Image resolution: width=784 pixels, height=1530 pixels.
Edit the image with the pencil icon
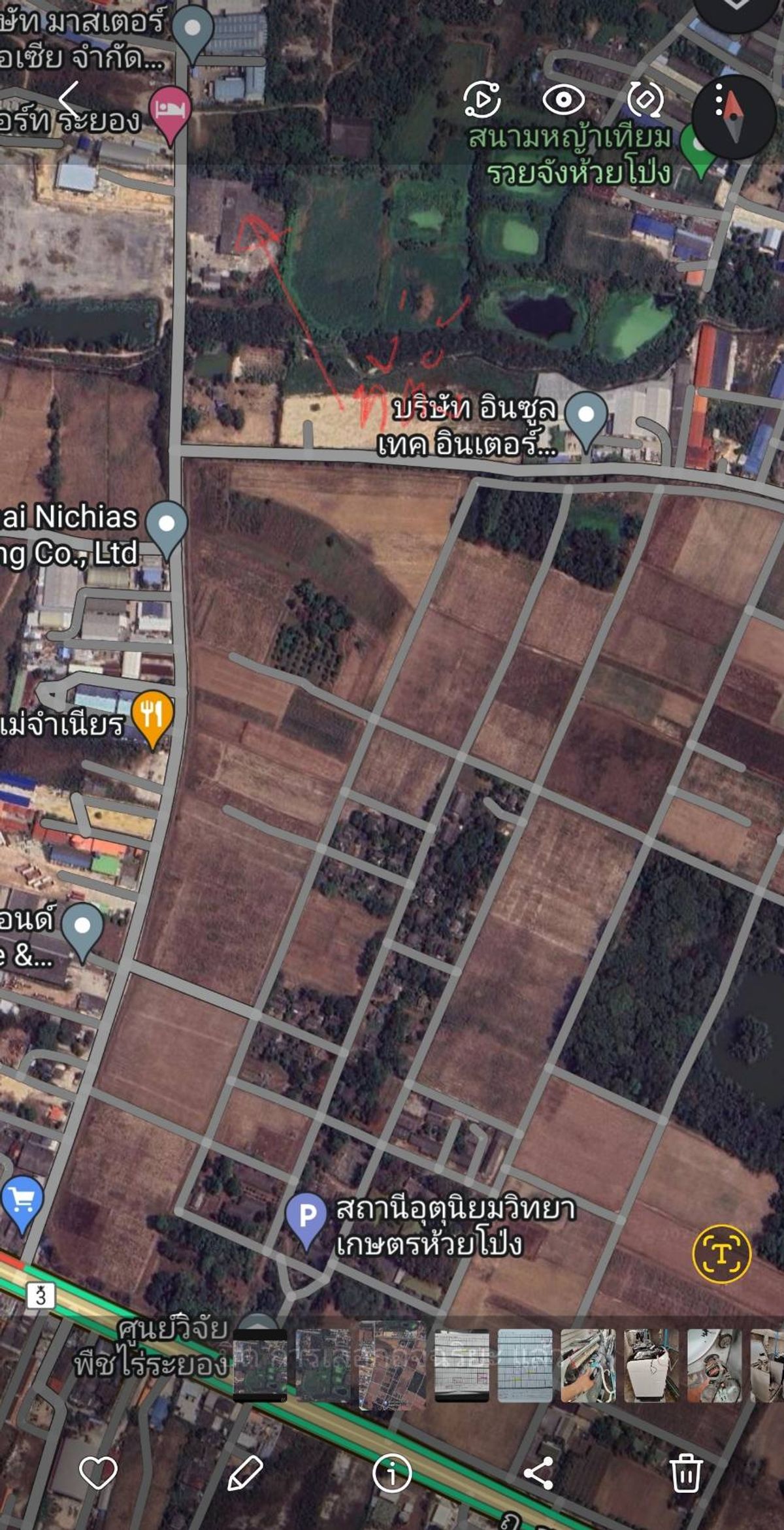(x=245, y=1474)
